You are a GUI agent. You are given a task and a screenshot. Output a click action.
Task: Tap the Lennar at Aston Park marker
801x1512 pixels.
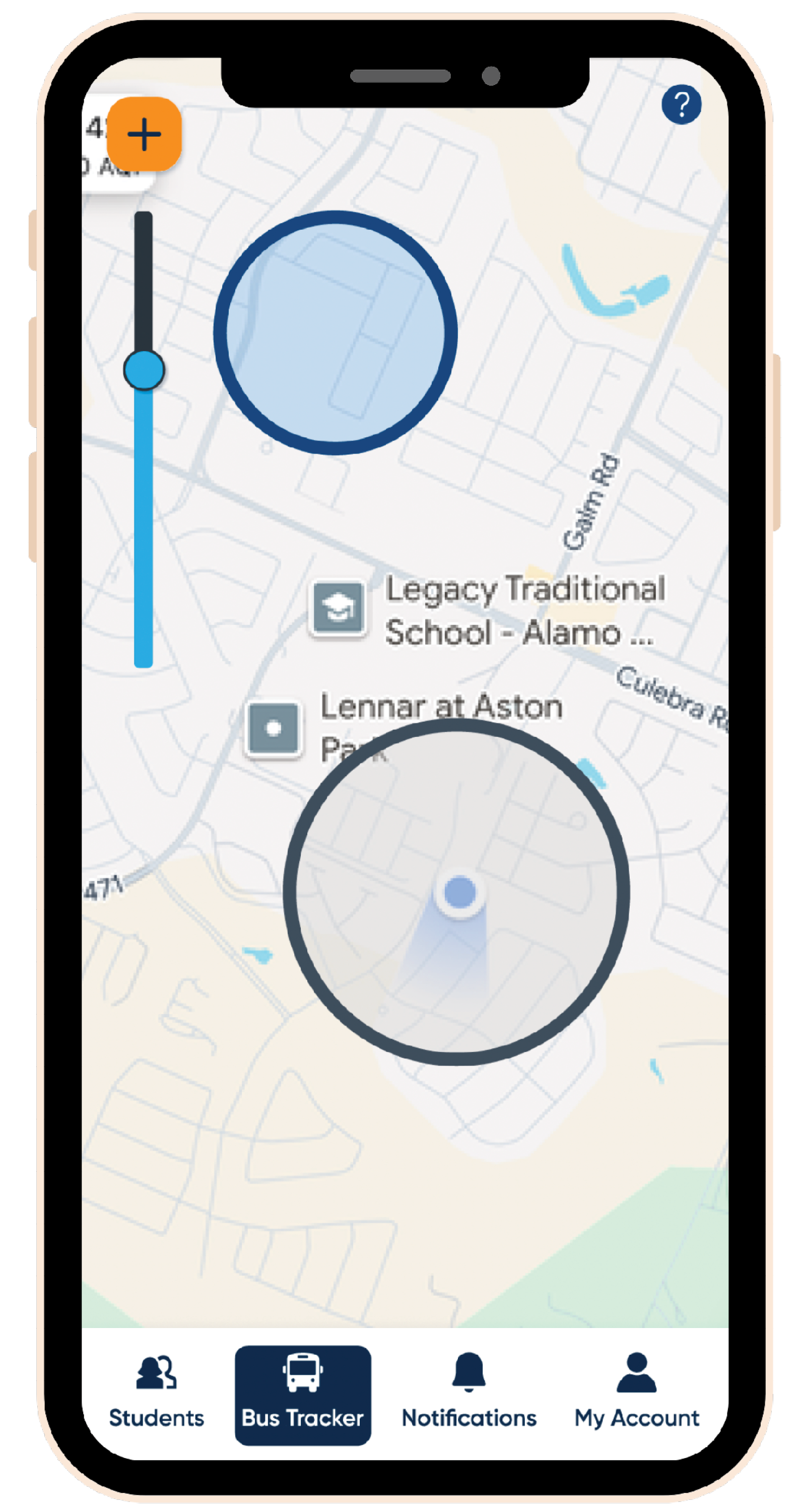(x=274, y=729)
